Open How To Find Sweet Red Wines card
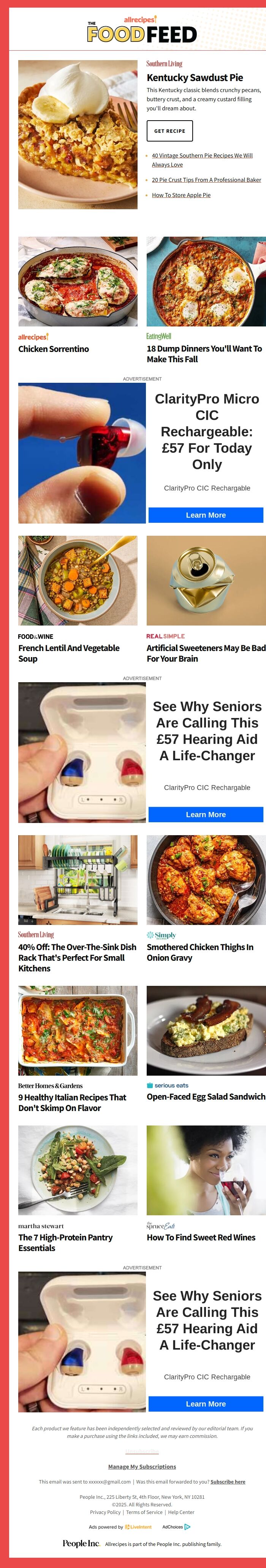This screenshot has width=266, height=1568. (x=200, y=1237)
